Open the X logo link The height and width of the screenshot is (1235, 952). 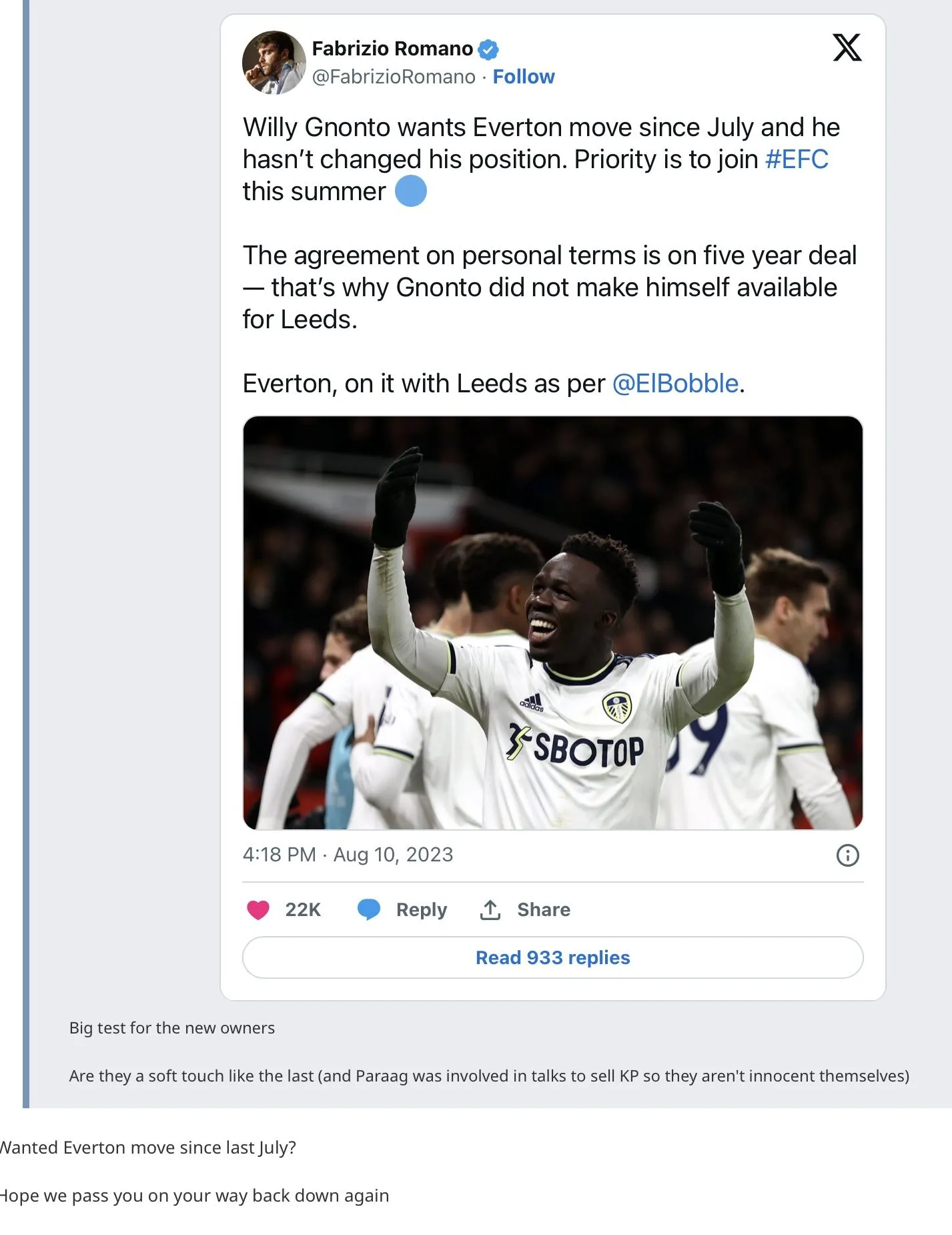pos(847,48)
